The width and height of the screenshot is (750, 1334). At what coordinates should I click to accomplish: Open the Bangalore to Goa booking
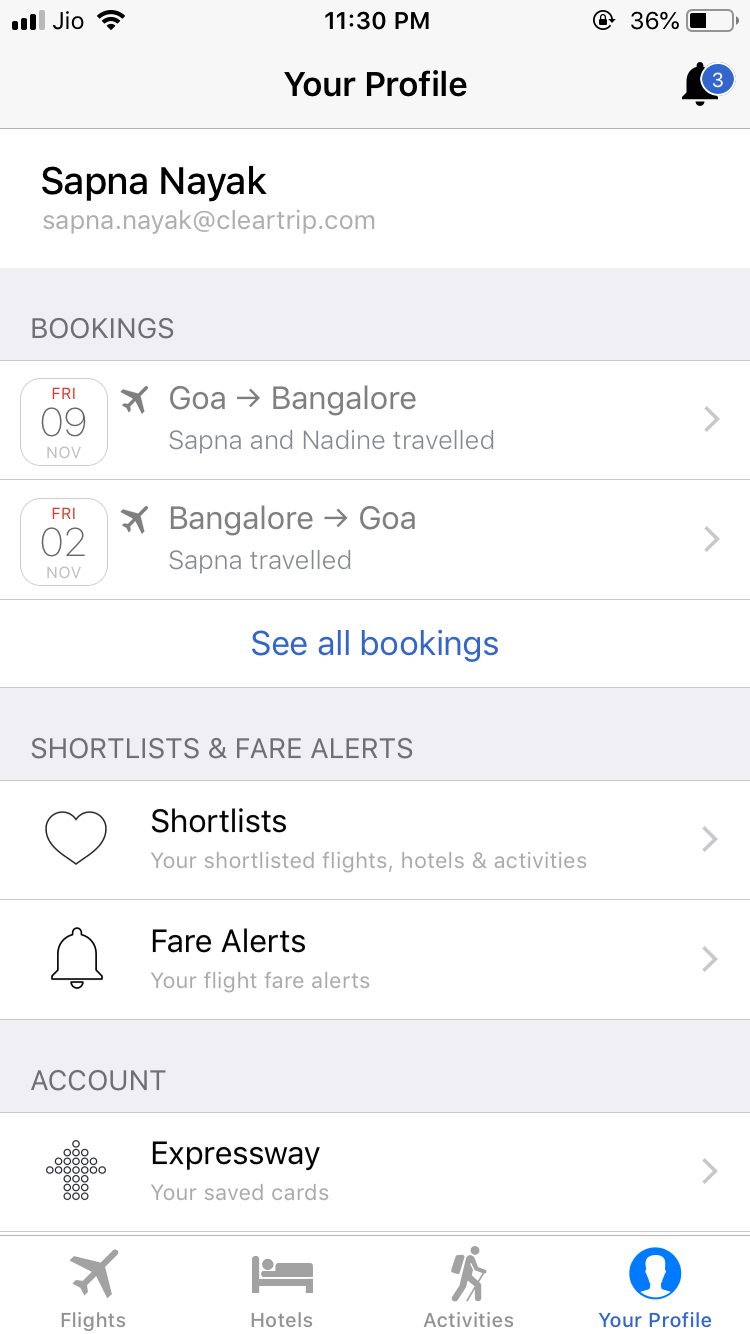pyautogui.click(x=375, y=540)
